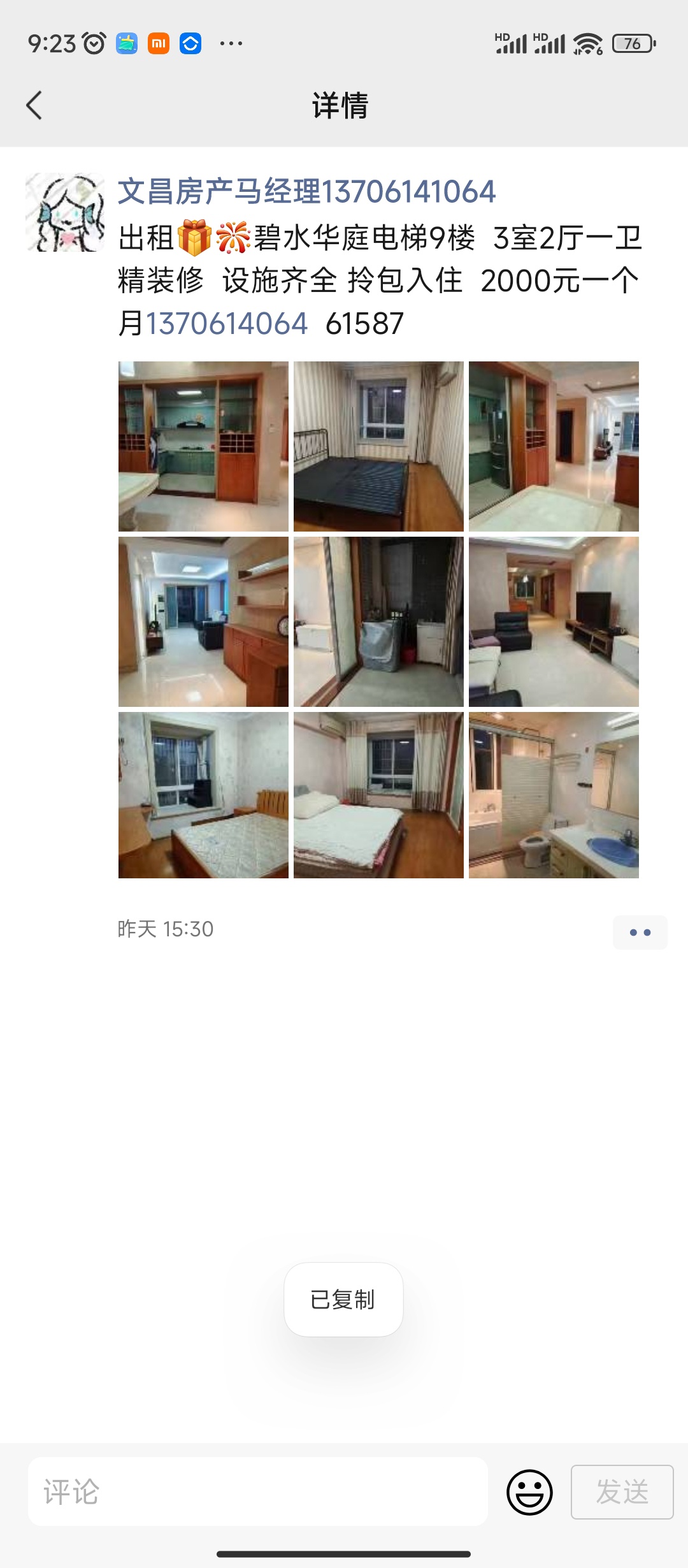View the first photo of the kitchen cabinet
The height and width of the screenshot is (1568, 688).
(x=203, y=446)
